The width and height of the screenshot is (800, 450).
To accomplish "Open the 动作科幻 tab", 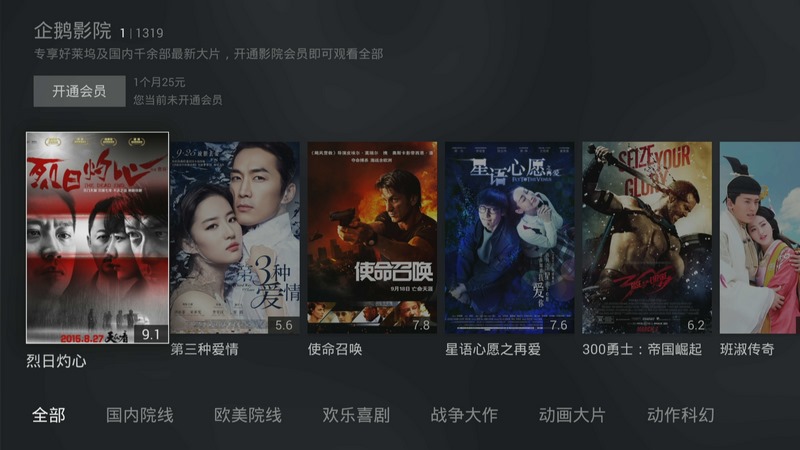I will (680, 415).
